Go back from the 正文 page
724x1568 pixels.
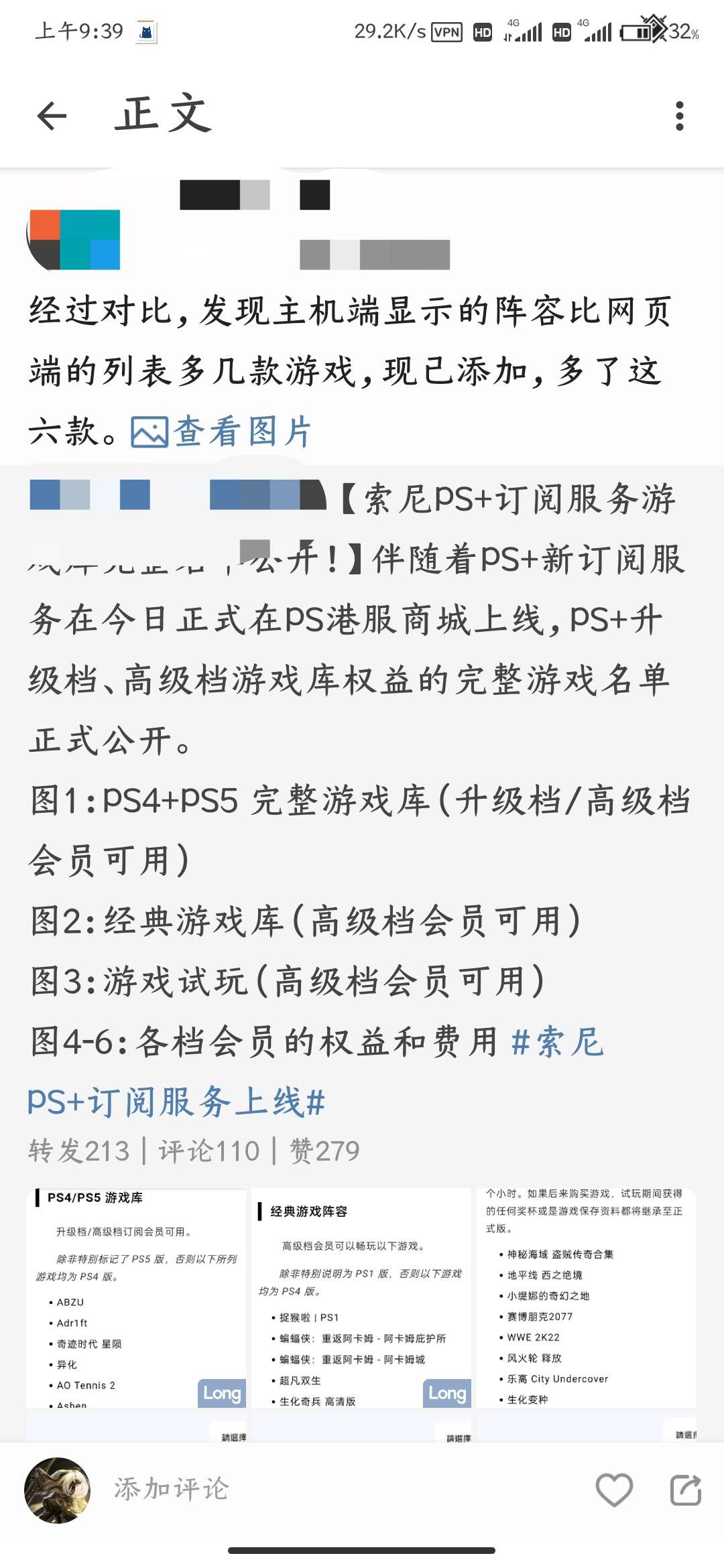[52, 116]
